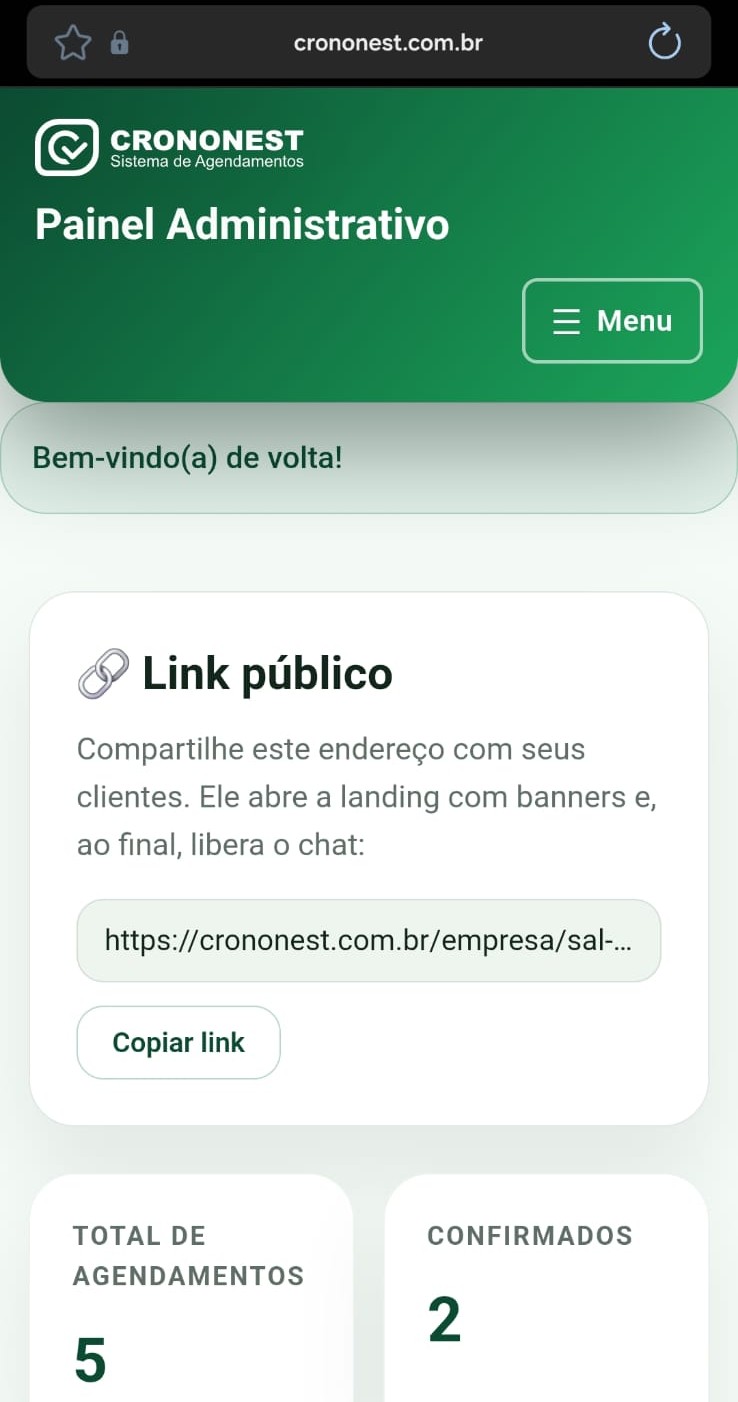Tap the lock icon in the address bar
Image resolution: width=738 pixels, height=1402 pixels.
point(120,42)
